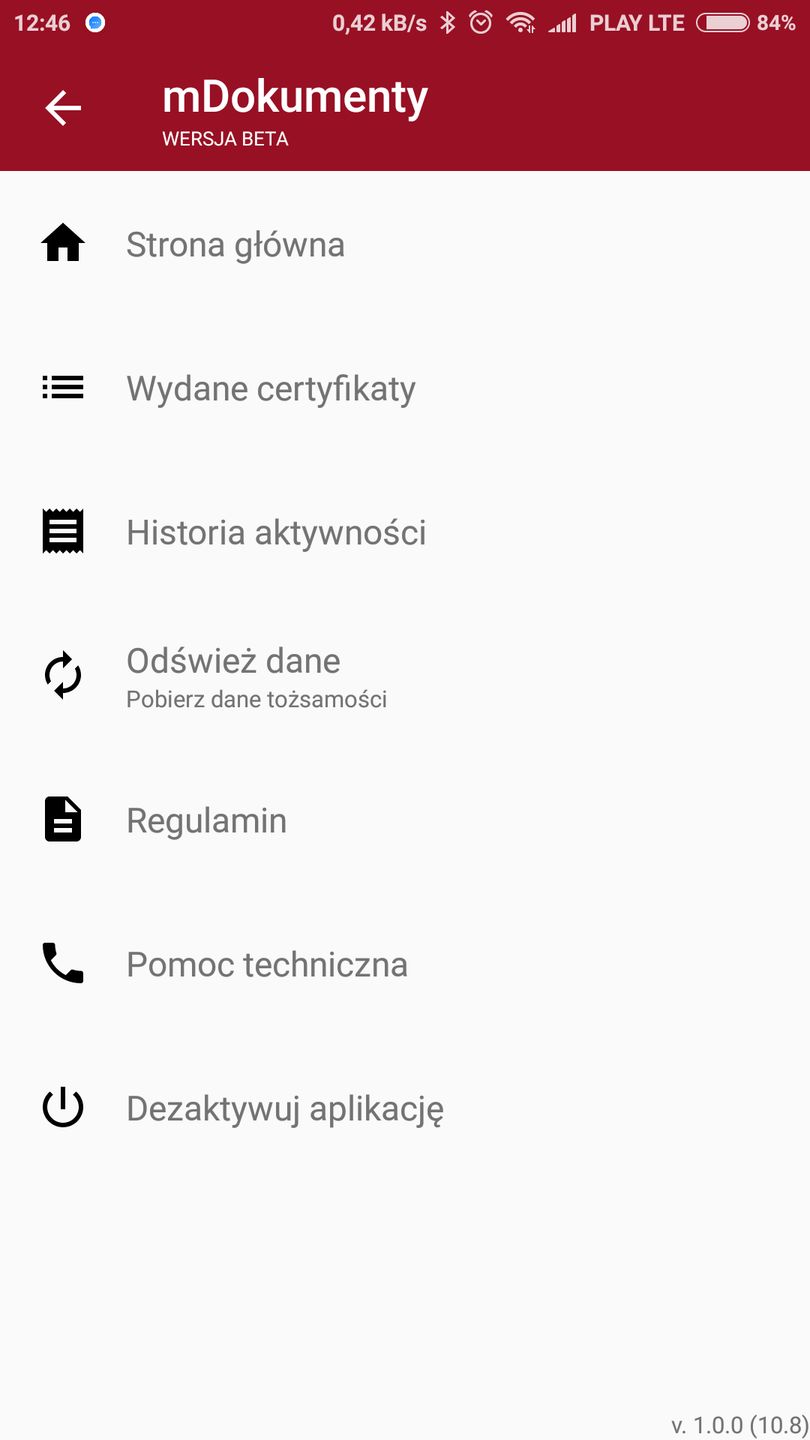This screenshot has height=1440, width=810.
Task: Open Strona główna
Action: pos(234,244)
